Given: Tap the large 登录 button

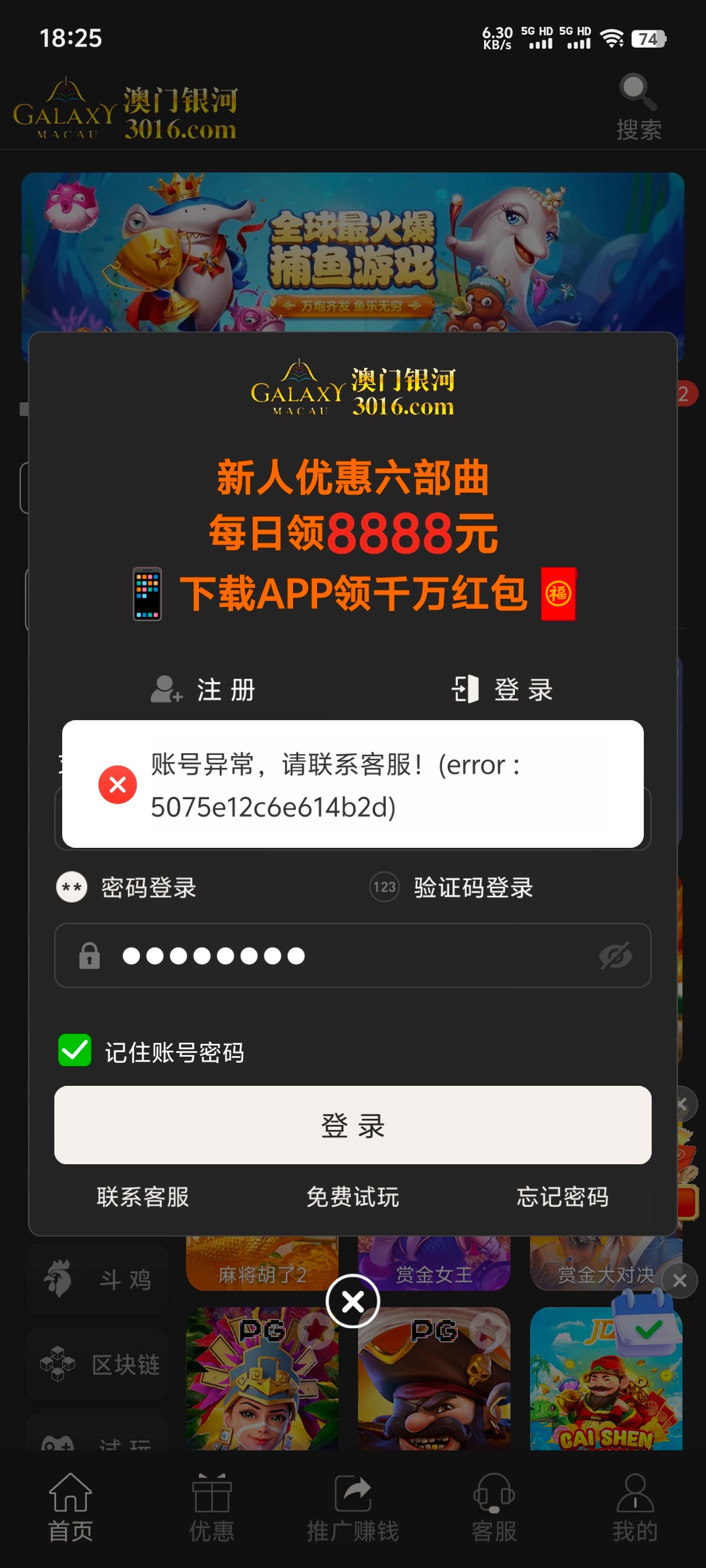Looking at the screenshot, I should point(352,1125).
